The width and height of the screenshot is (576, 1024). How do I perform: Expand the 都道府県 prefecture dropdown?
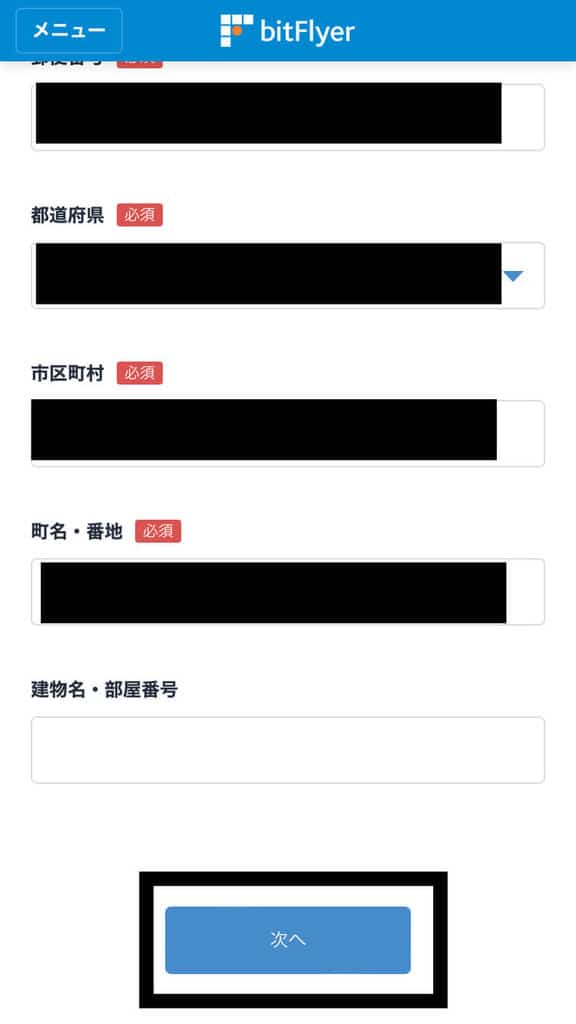click(x=288, y=275)
